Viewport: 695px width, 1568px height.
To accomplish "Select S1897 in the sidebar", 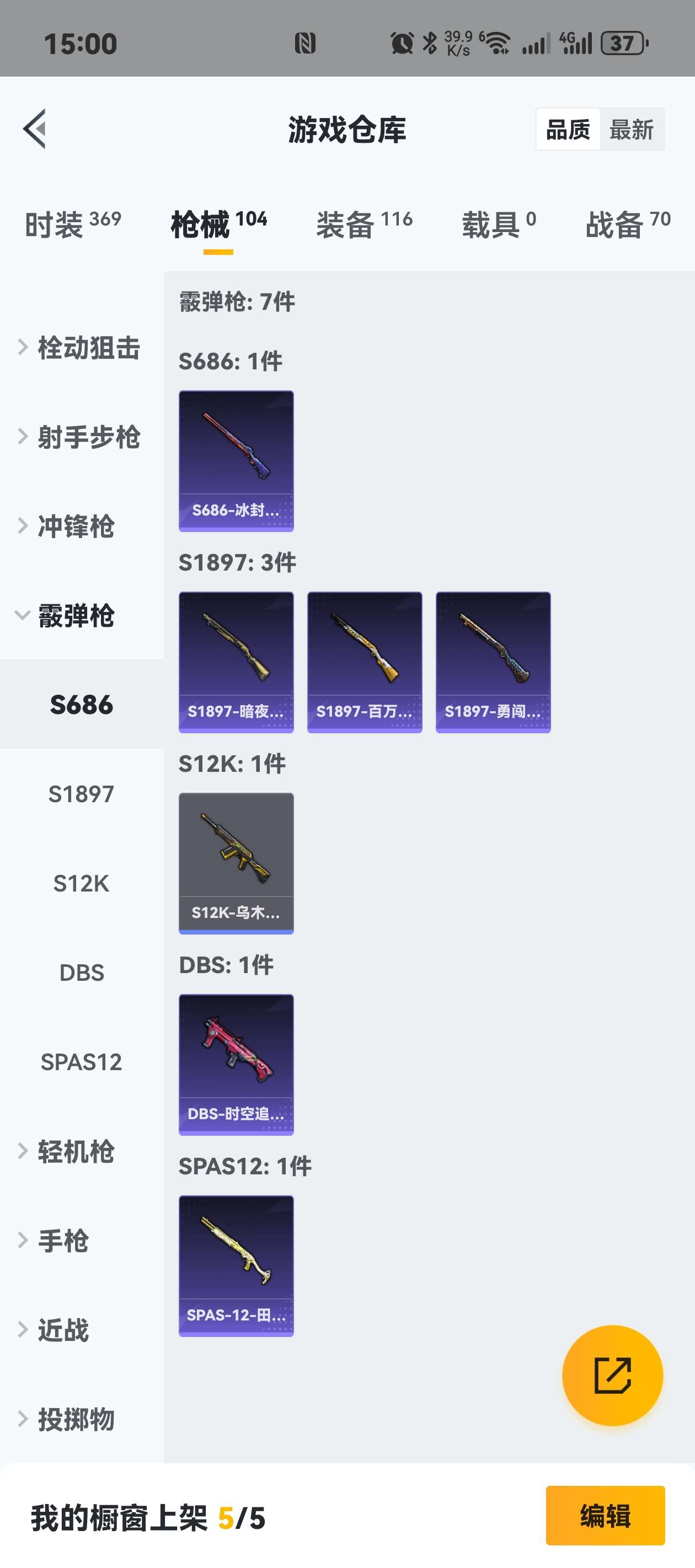I will [82, 794].
